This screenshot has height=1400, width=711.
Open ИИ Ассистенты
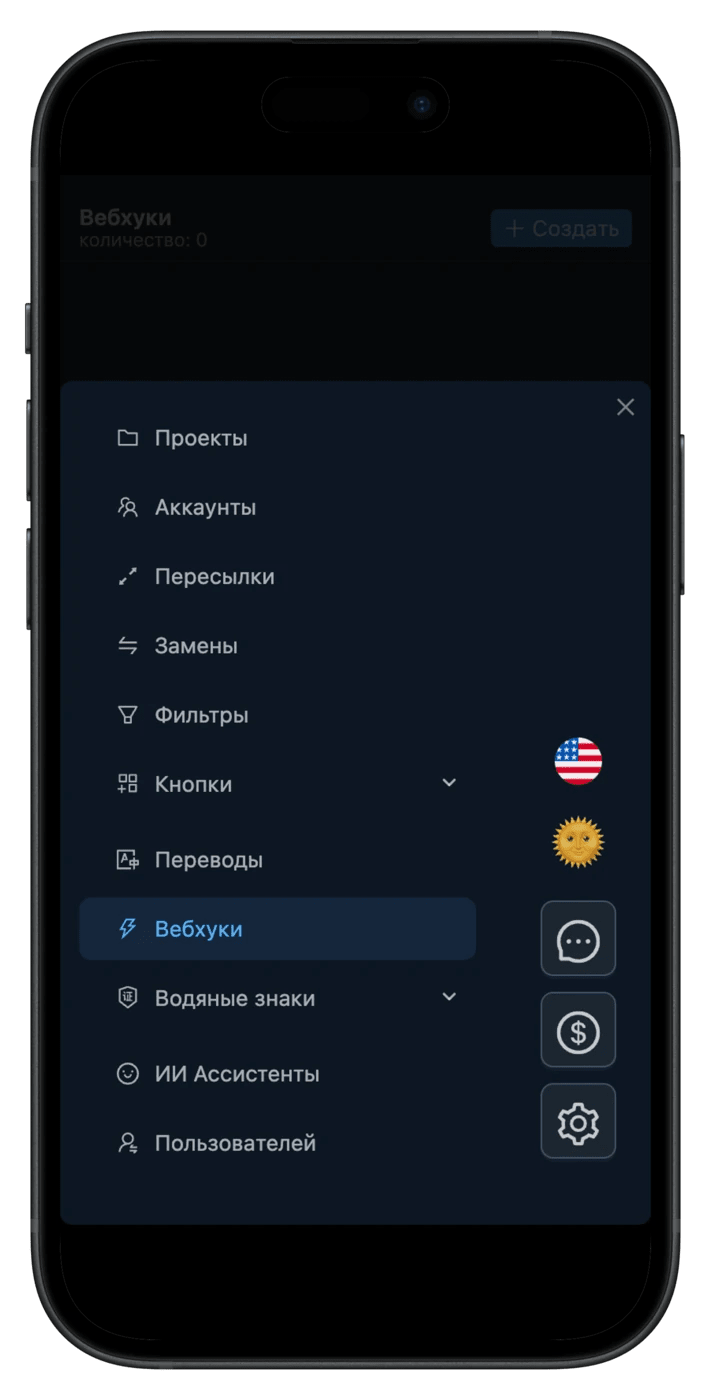tap(237, 1074)
